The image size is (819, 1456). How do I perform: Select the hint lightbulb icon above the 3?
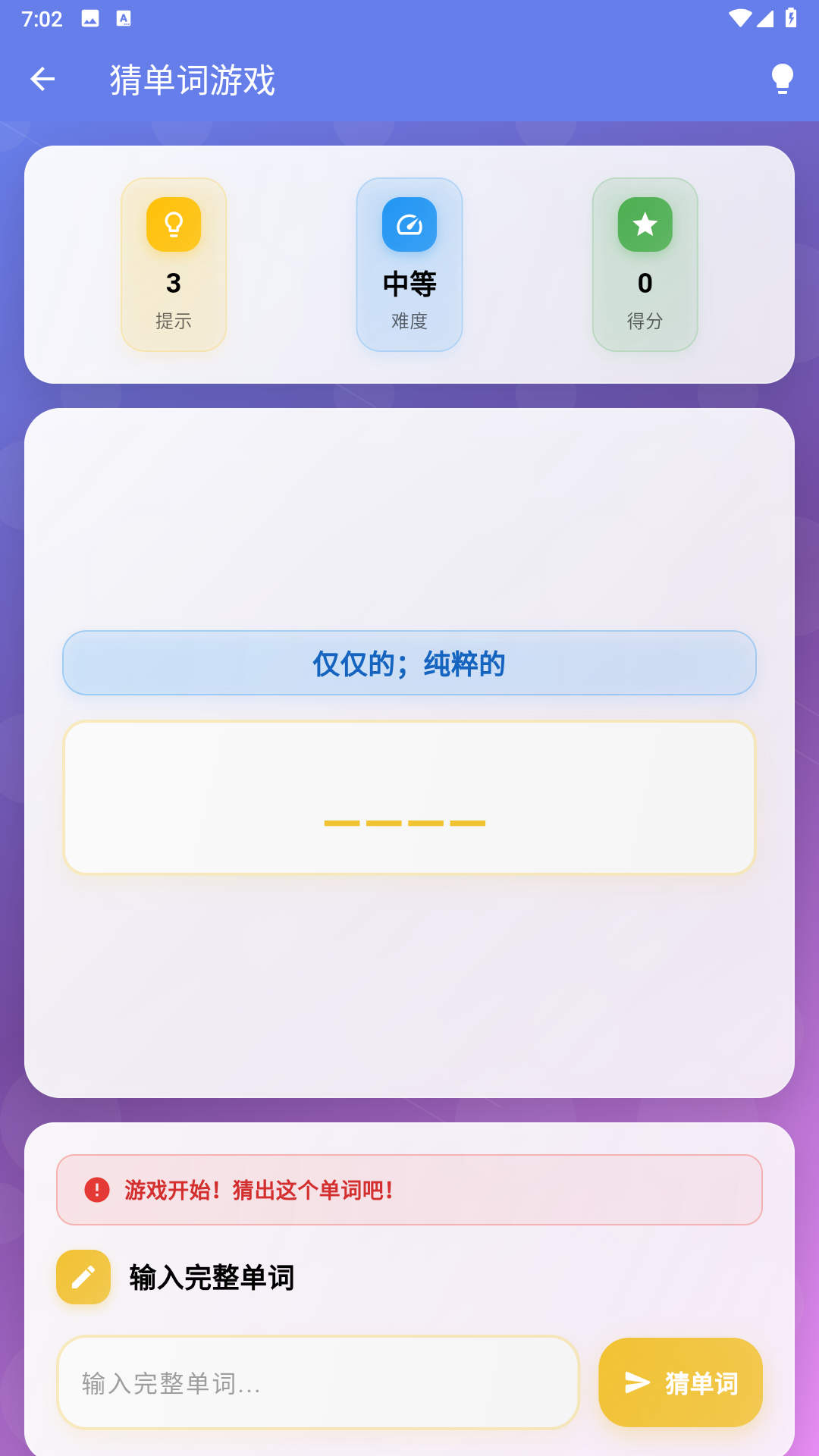pos(174,224)
